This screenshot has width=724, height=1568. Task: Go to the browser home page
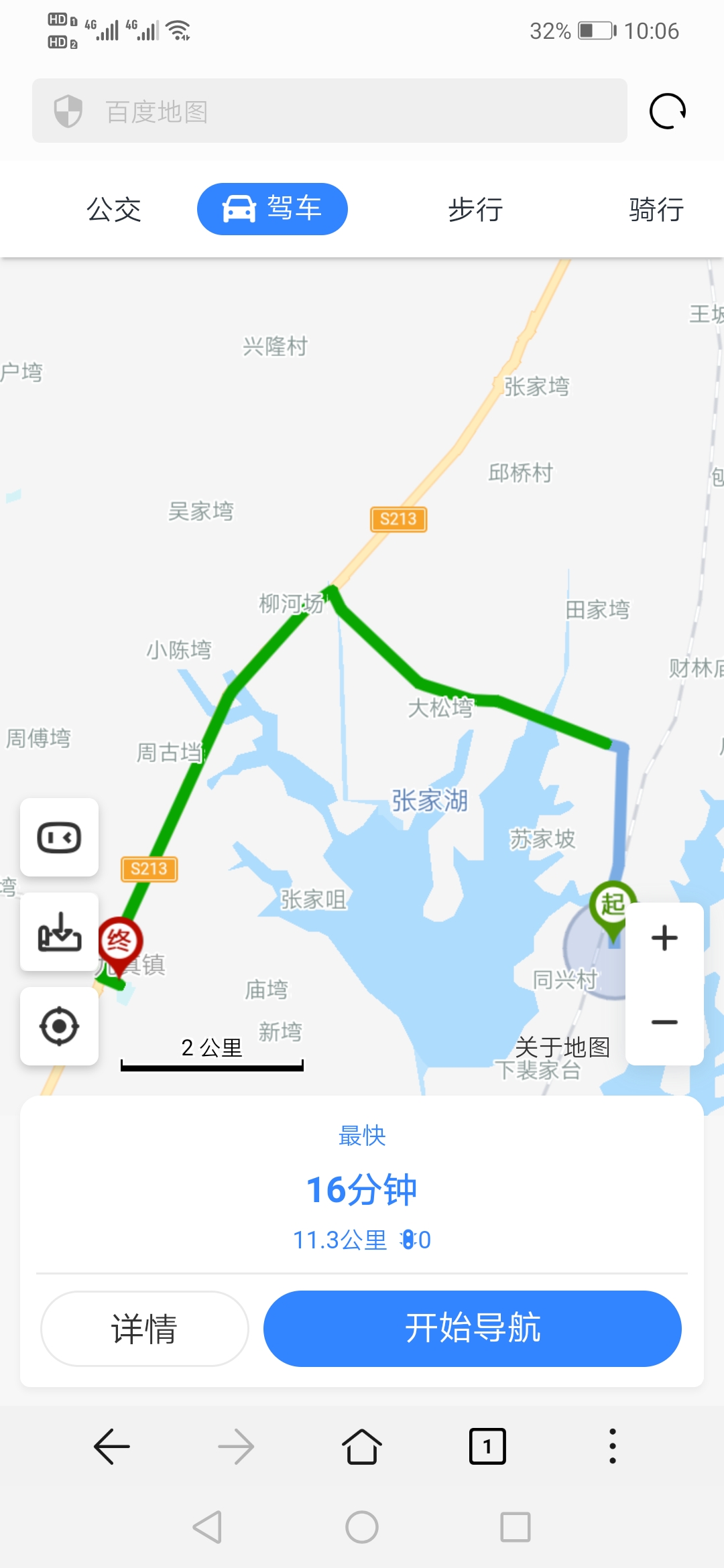click(362, 1447)
